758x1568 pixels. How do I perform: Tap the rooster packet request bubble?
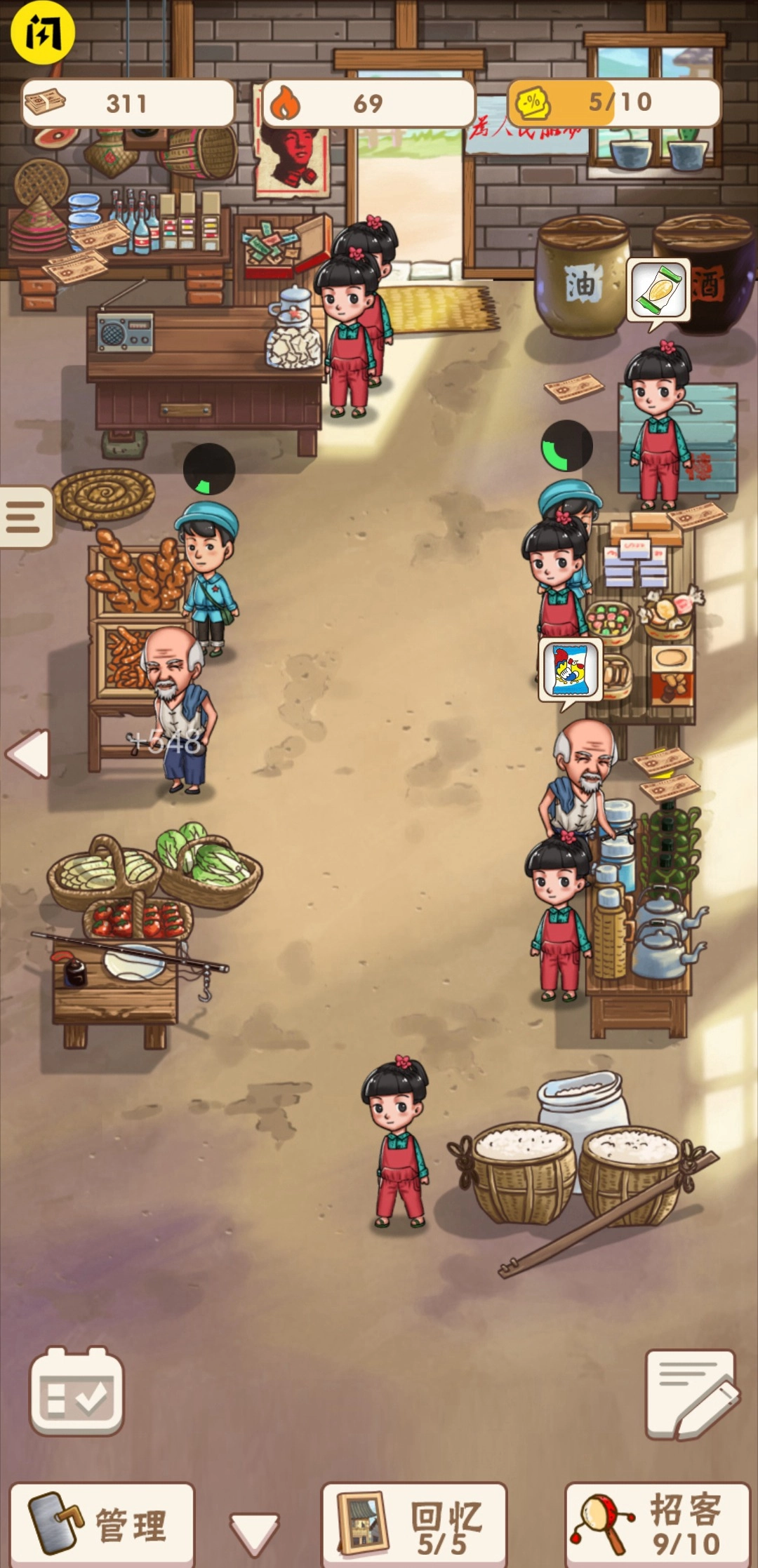(571, 671)
